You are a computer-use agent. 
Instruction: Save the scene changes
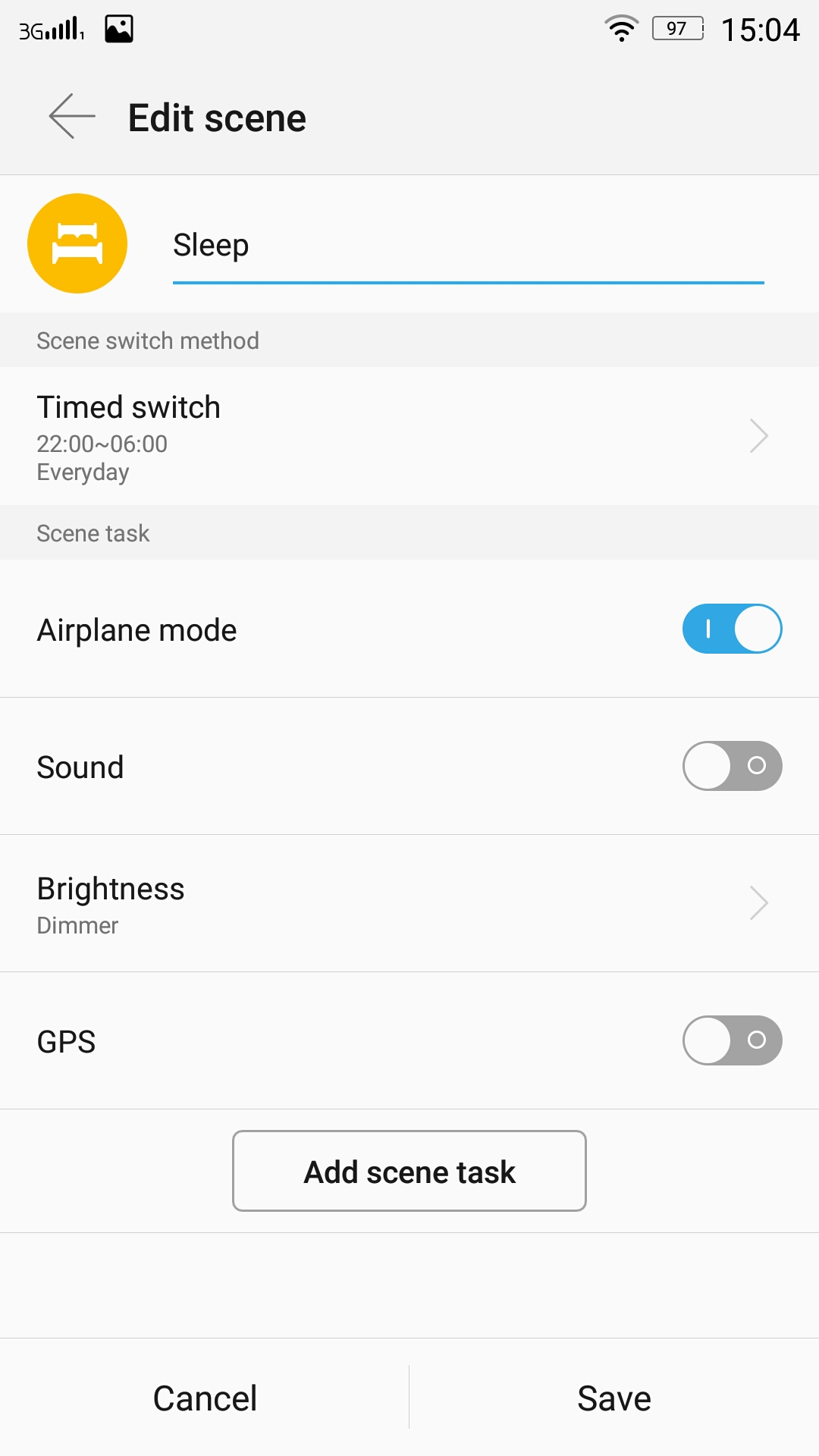(614, 1398)
